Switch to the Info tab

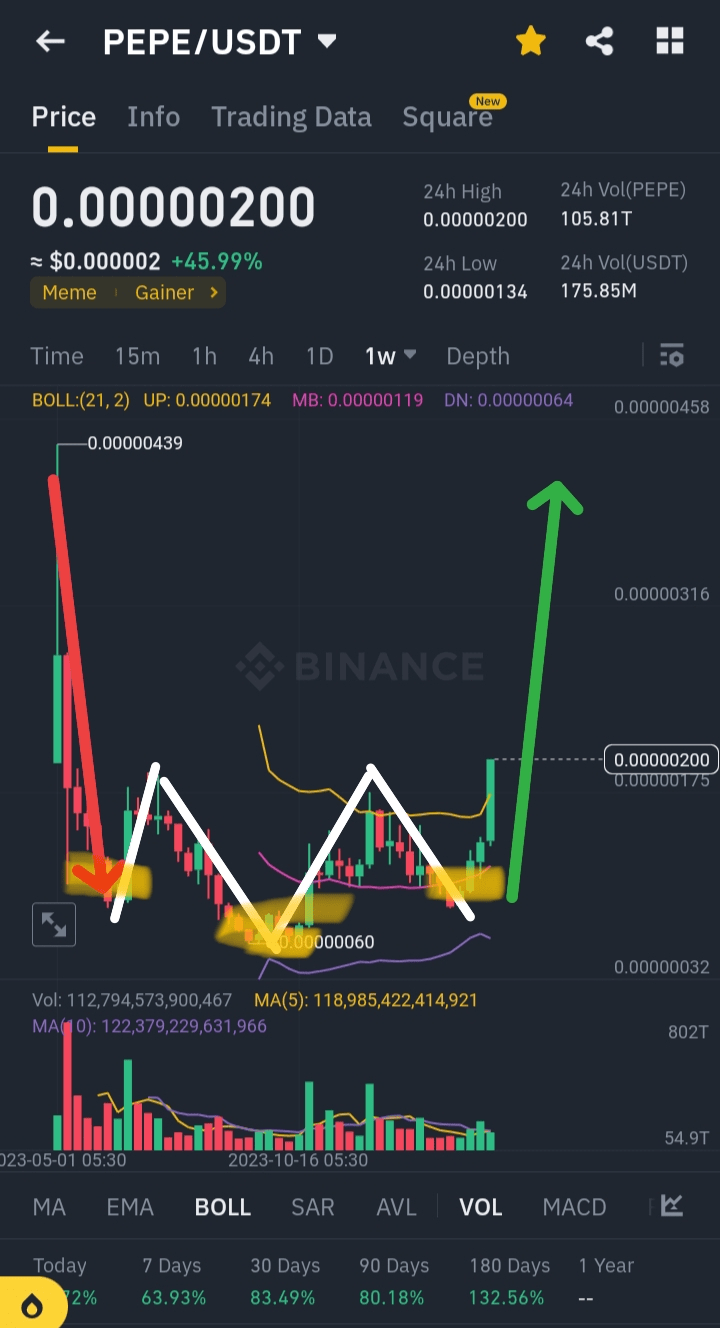[x=153, y=117]
